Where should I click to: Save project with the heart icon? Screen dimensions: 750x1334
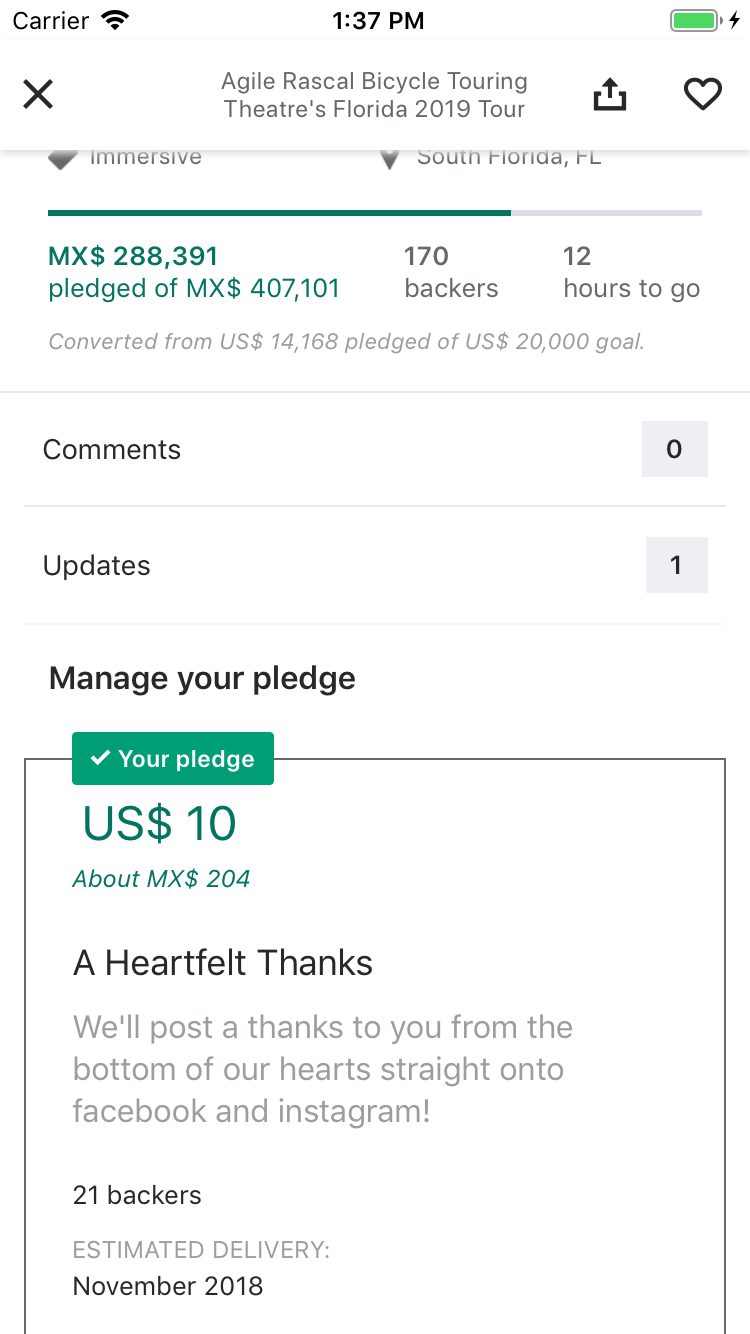[702, 95]
